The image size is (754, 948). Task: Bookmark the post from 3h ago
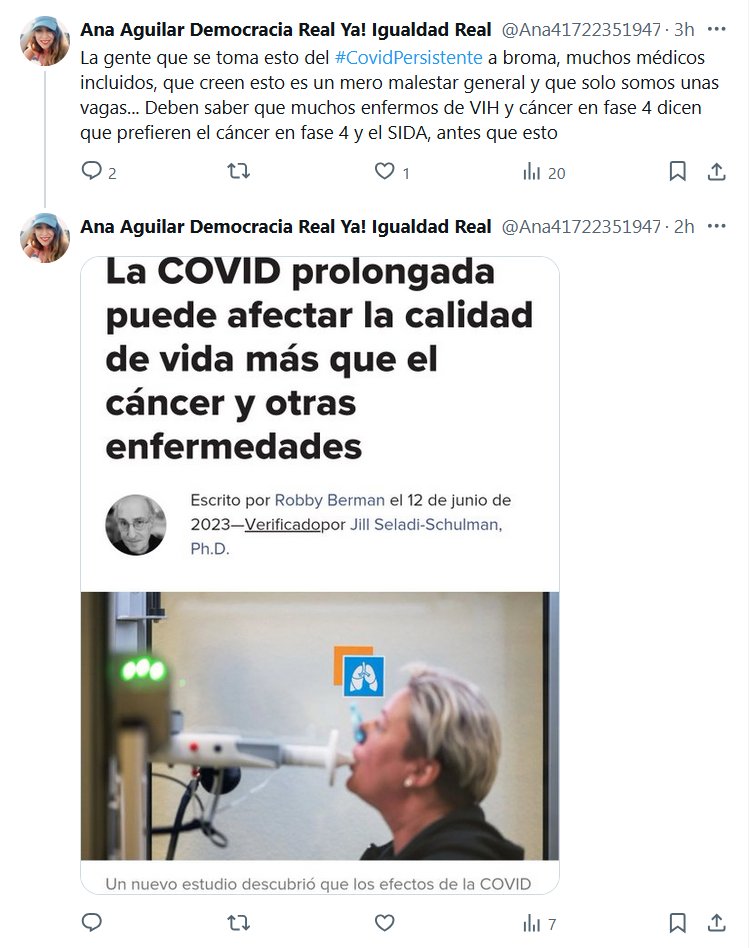click(x=677, y=172)
